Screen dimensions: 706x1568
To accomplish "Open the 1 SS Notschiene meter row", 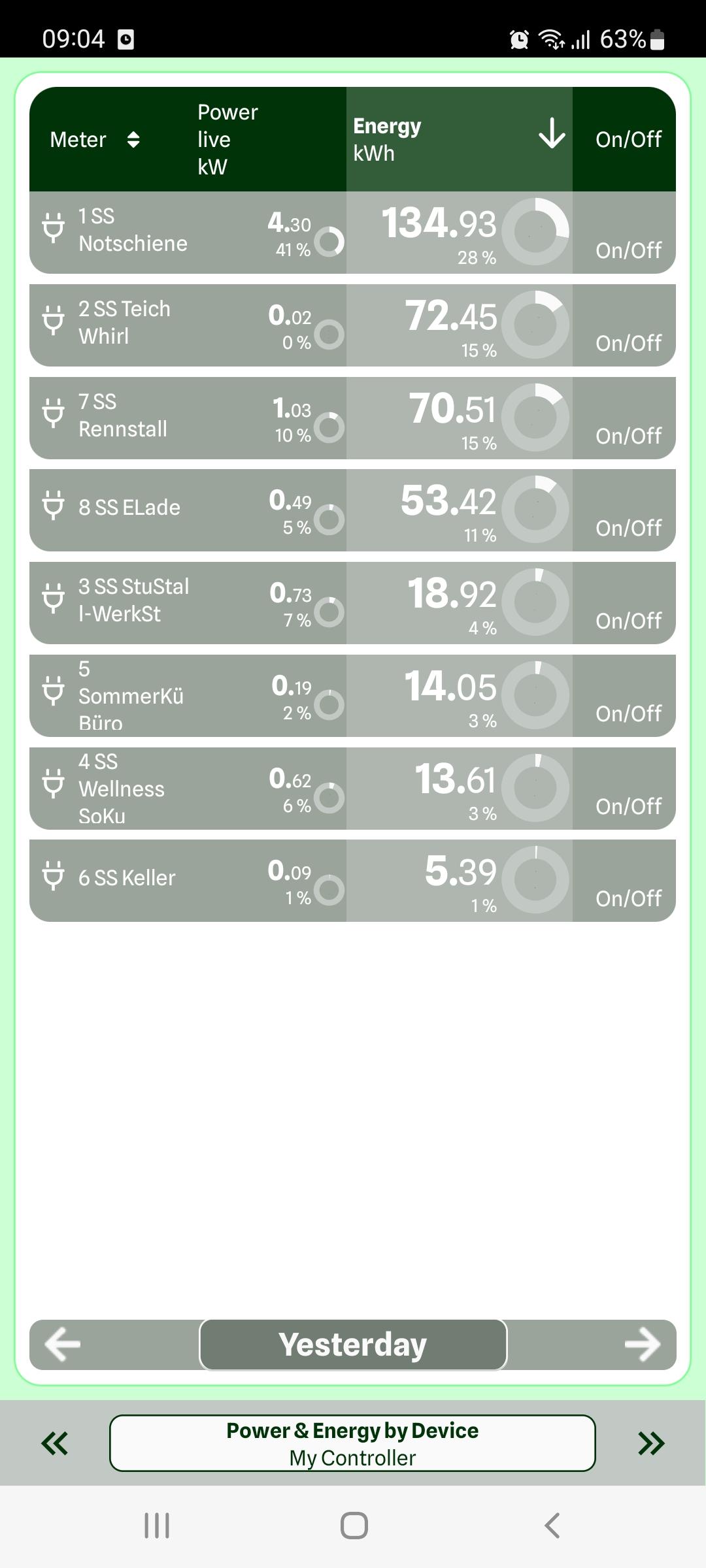I will [133, 230].
